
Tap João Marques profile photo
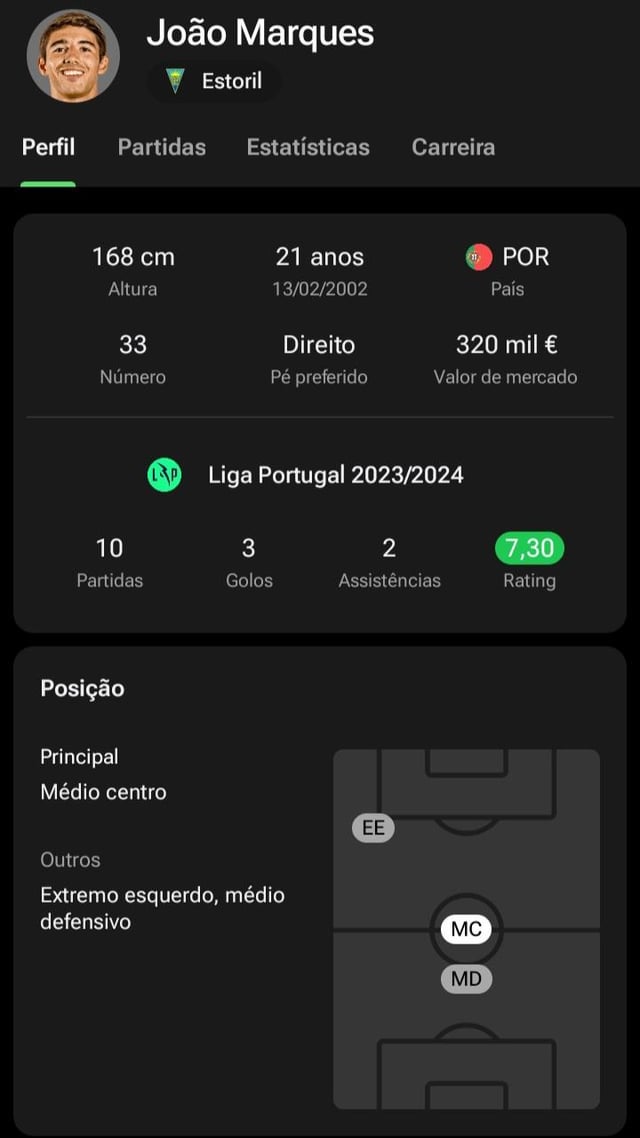click(x=73, y=55)
